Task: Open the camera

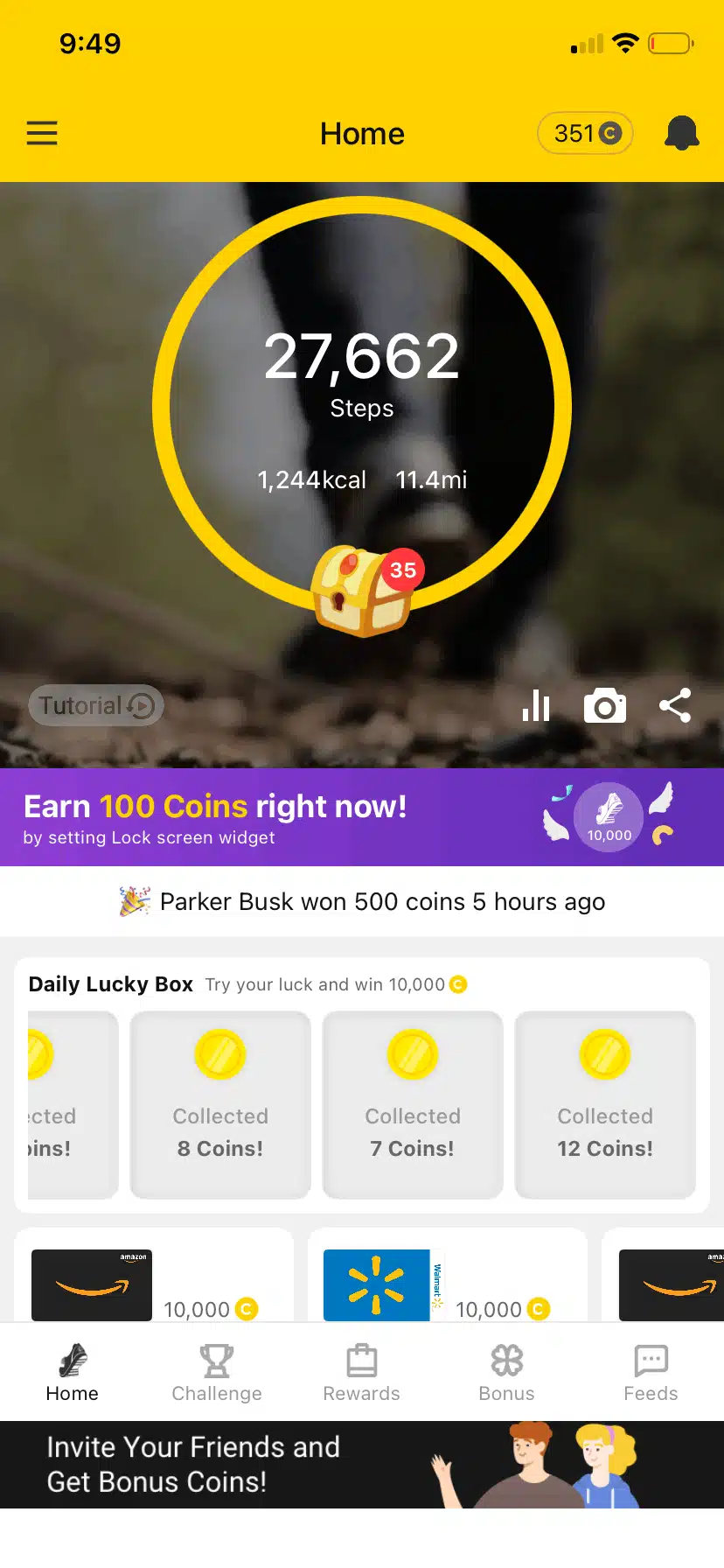Action: coord(605,705)
